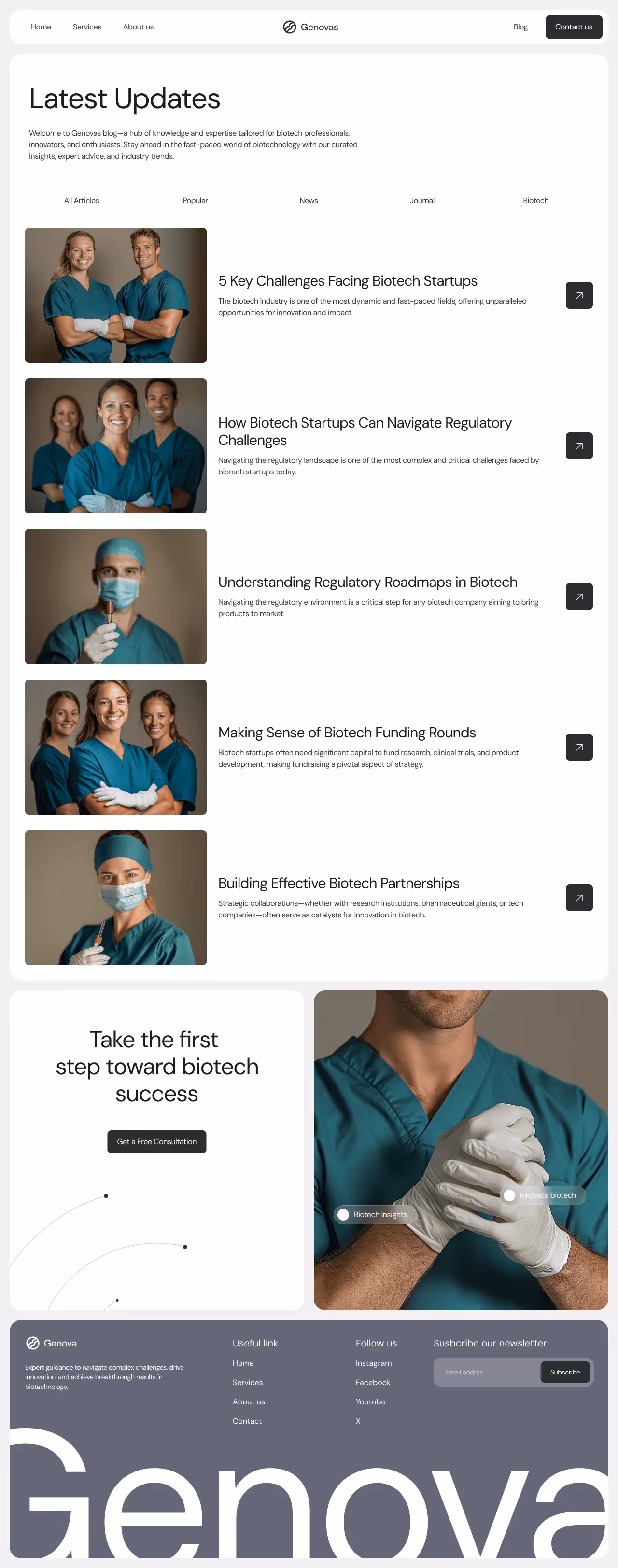
Task: Switch to the News tab
Action: point(309,200)
